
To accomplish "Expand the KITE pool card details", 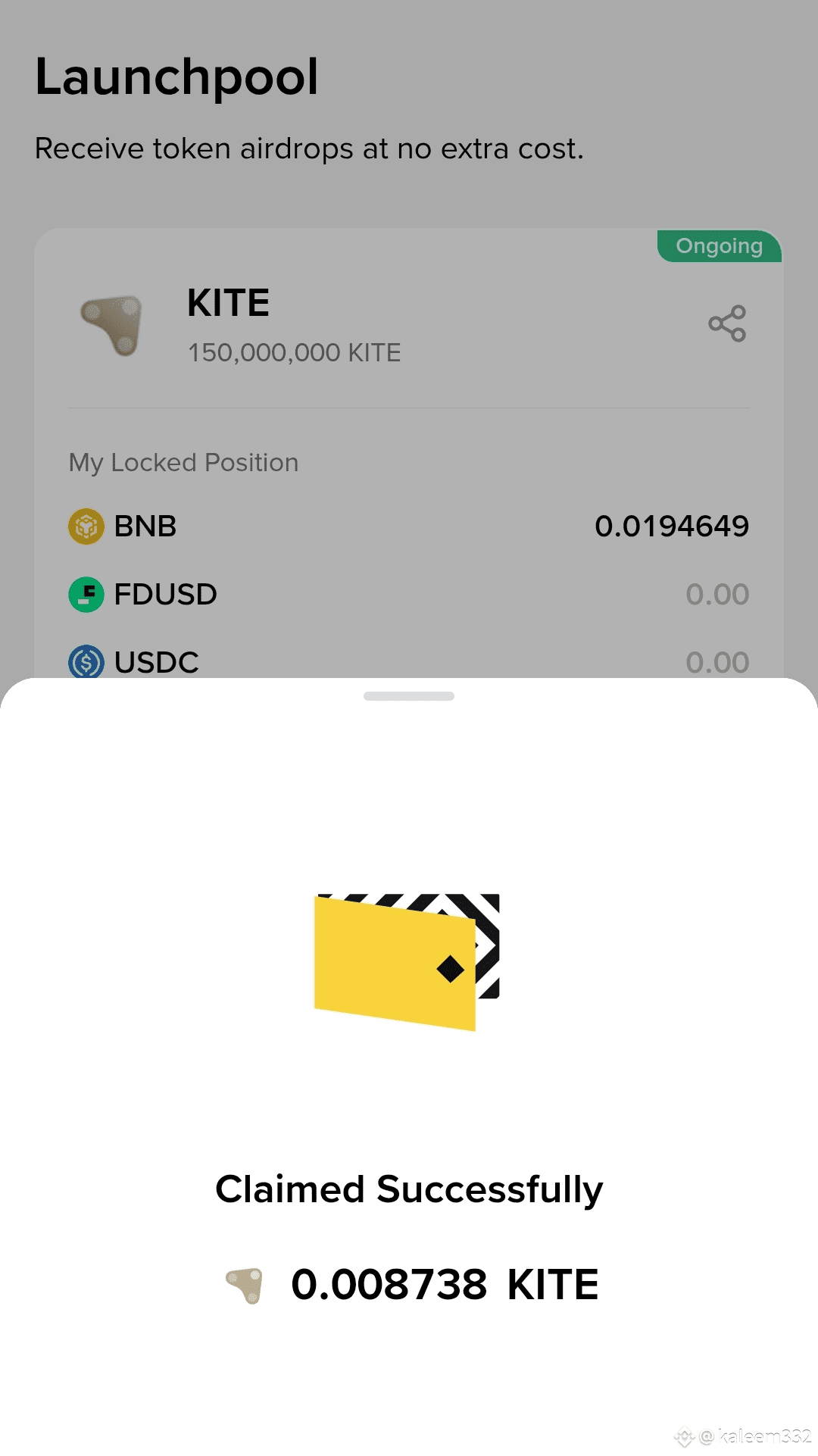I will pyautogui.click(x=409, y=326).
